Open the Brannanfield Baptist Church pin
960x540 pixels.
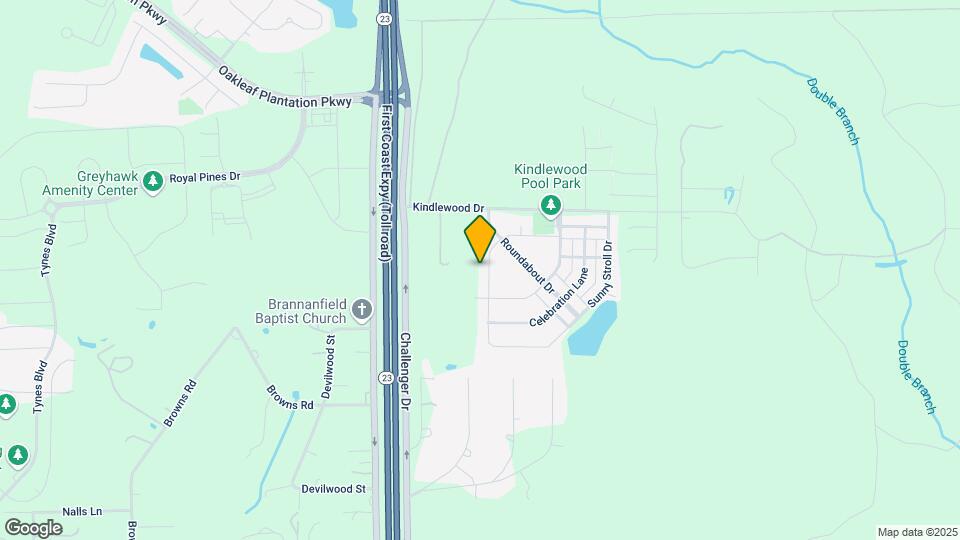click(361, 312)
